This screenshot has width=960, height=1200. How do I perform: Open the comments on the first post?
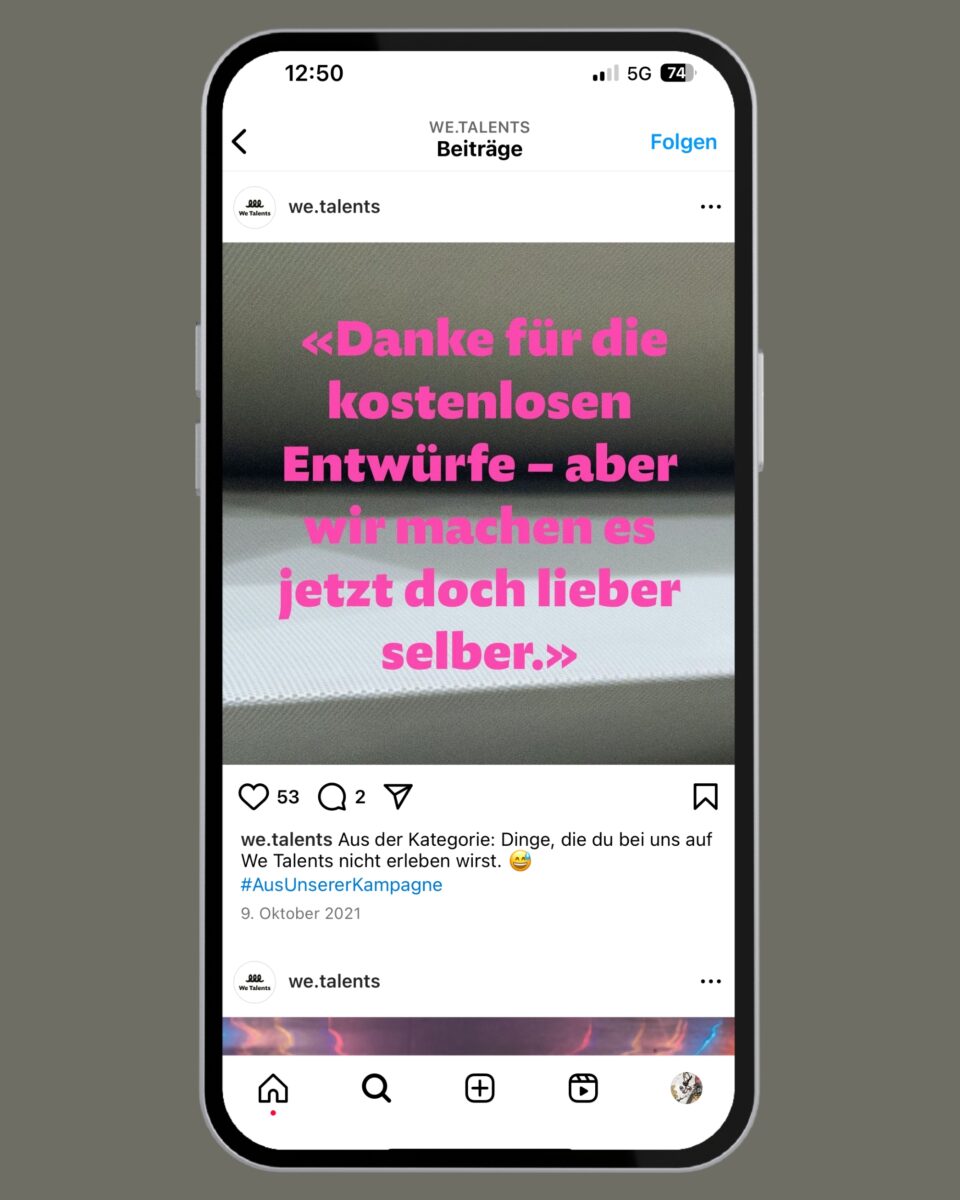click(332, 797)
